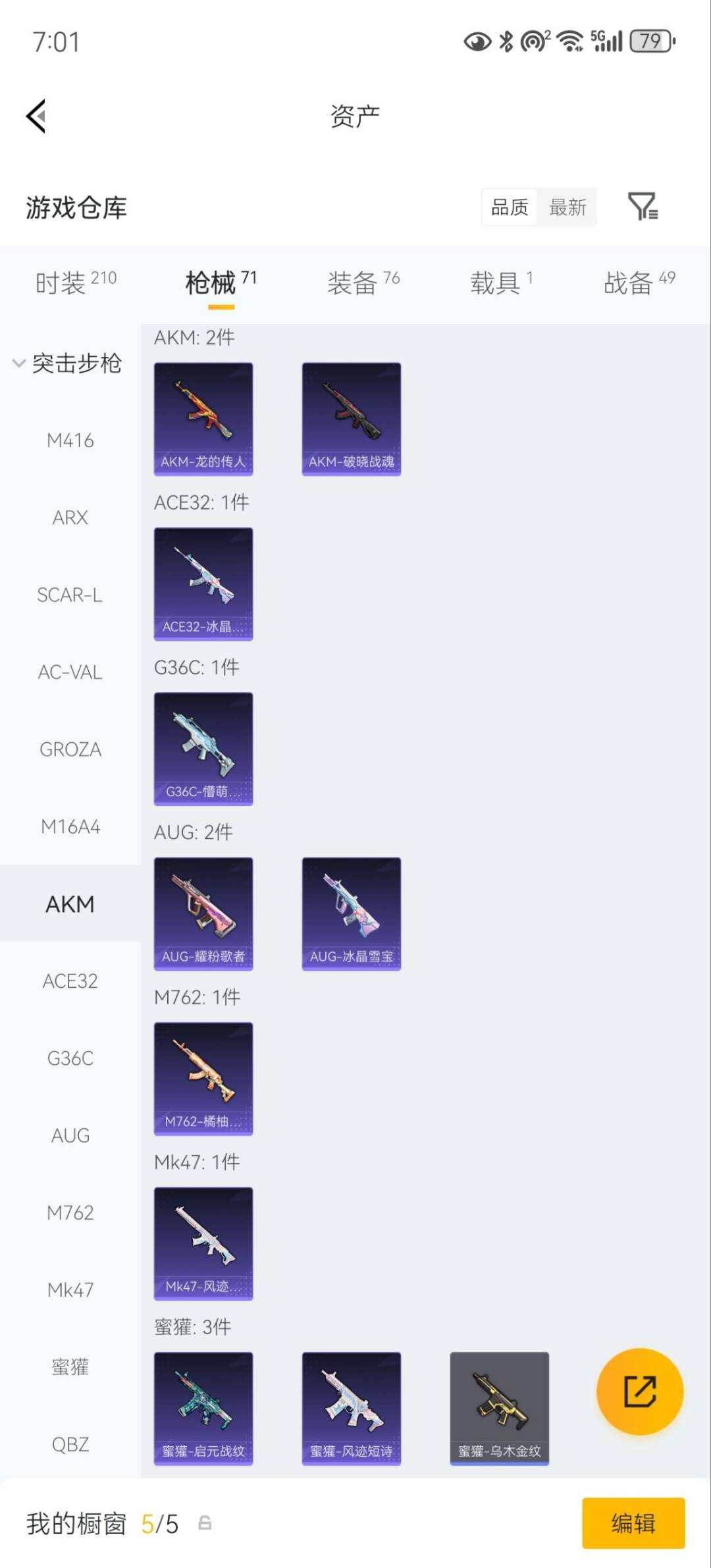Collapse the 突击步枪 category
The height and width of the screenshot is (1568, 711).
(68, 363)
